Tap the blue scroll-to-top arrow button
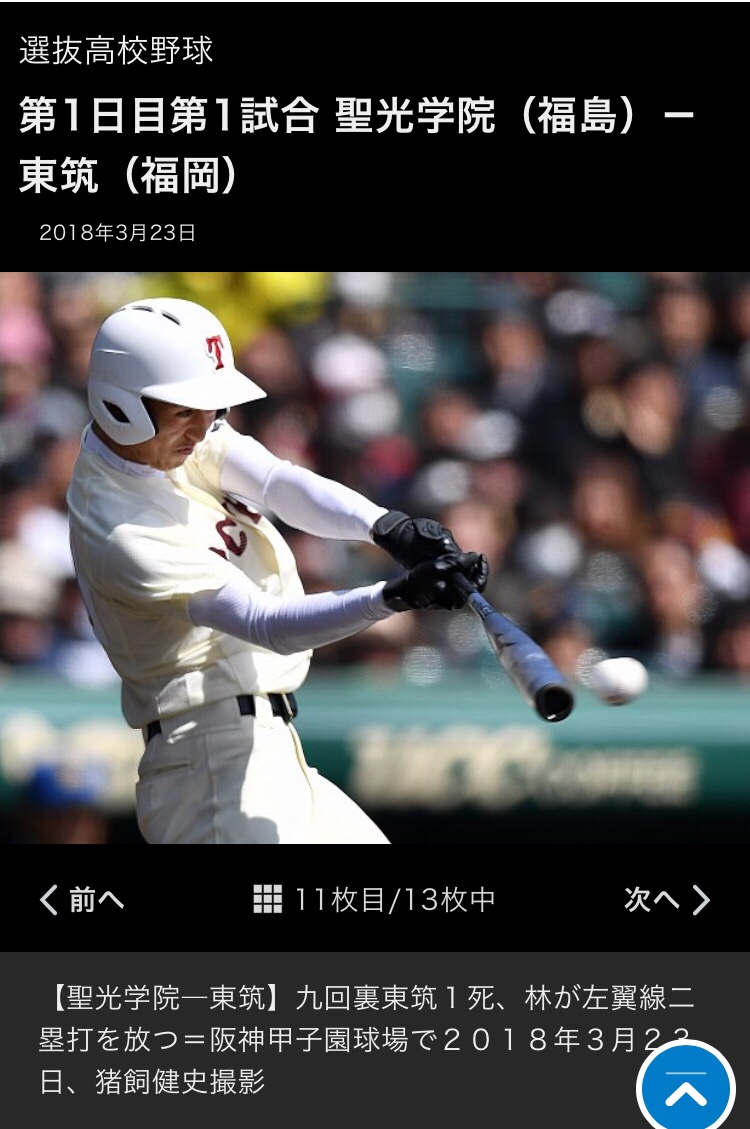The image size is (750, 1129). point(686,1090)
